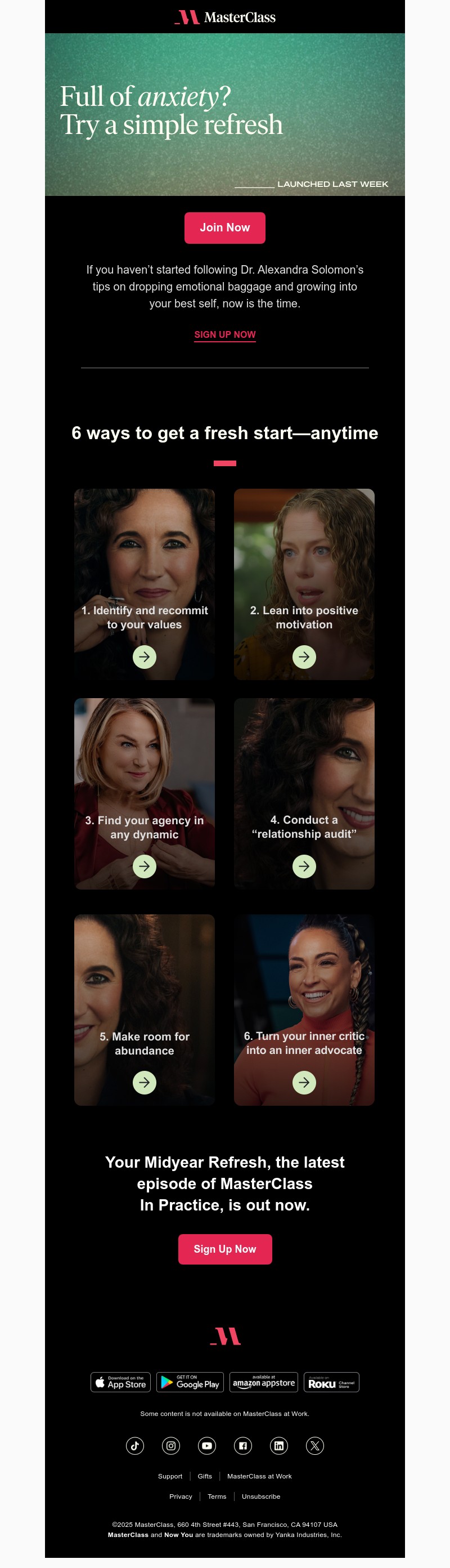Visit MasterClass on YouTube
Screen dimensions: 450x1568
click(x=207, y=1446)
